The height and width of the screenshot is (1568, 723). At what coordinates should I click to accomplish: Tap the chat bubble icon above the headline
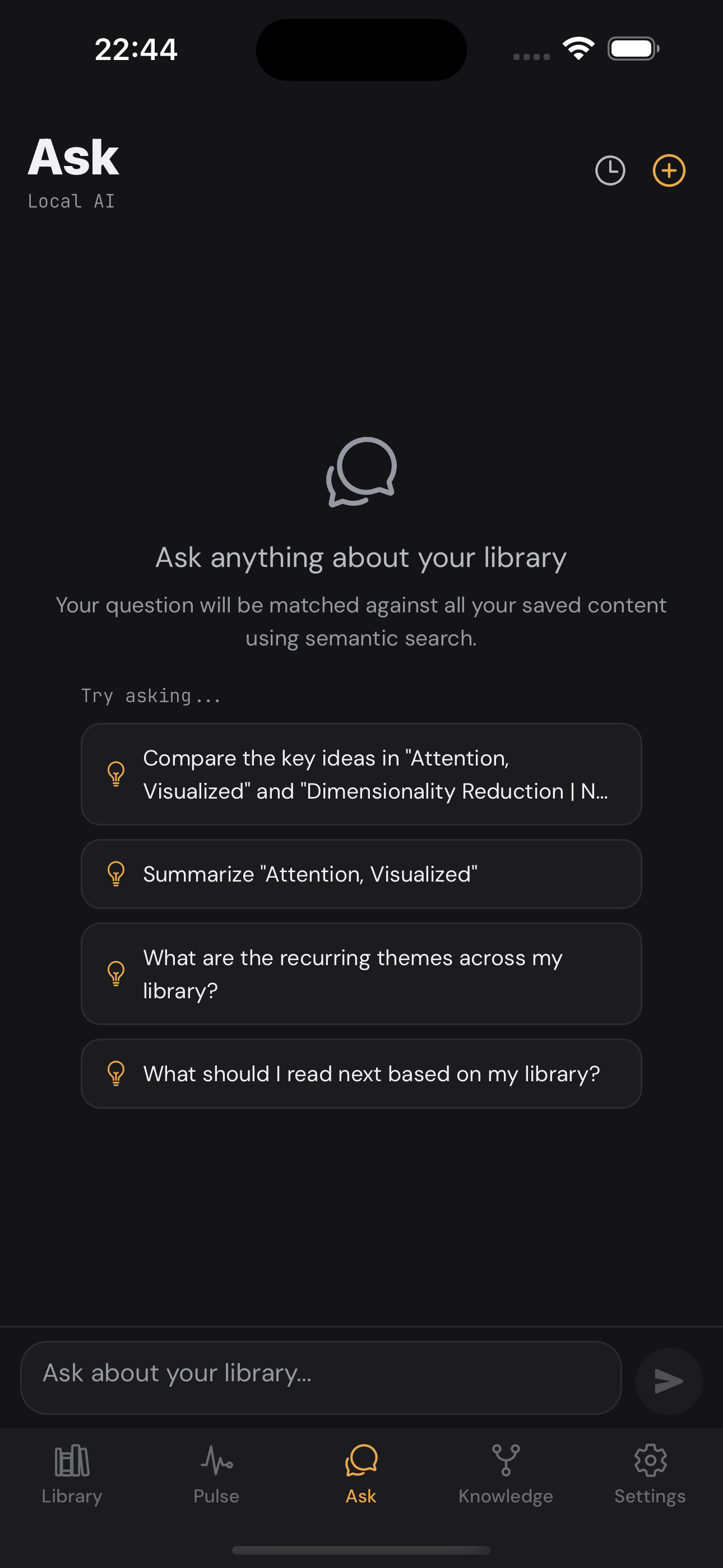361,473
